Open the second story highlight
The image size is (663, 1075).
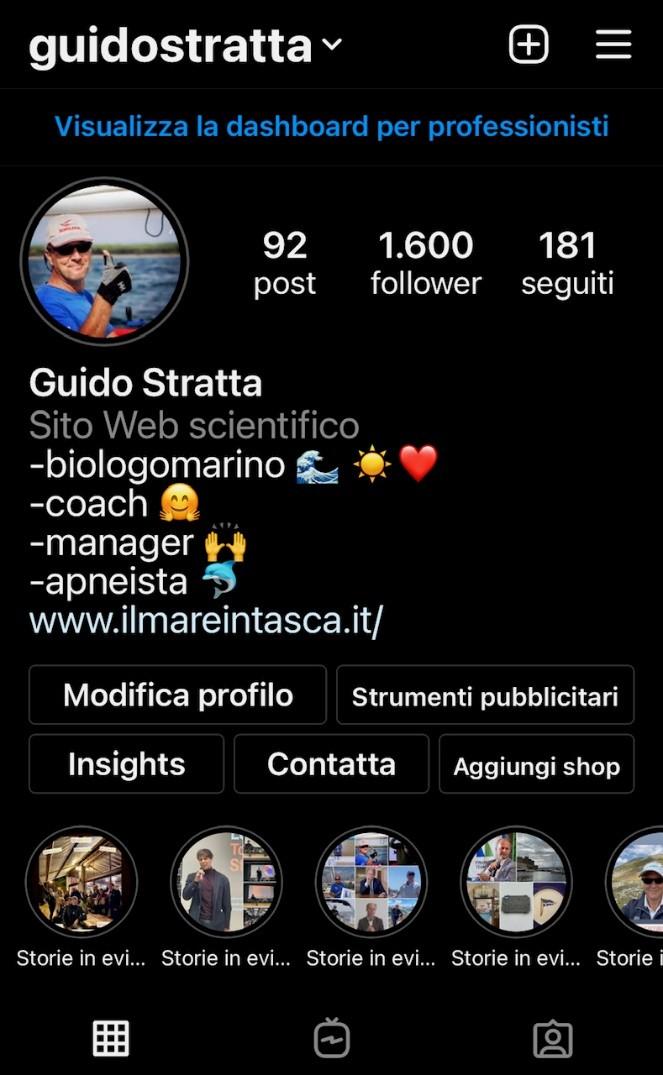click(x=226, y=882)
